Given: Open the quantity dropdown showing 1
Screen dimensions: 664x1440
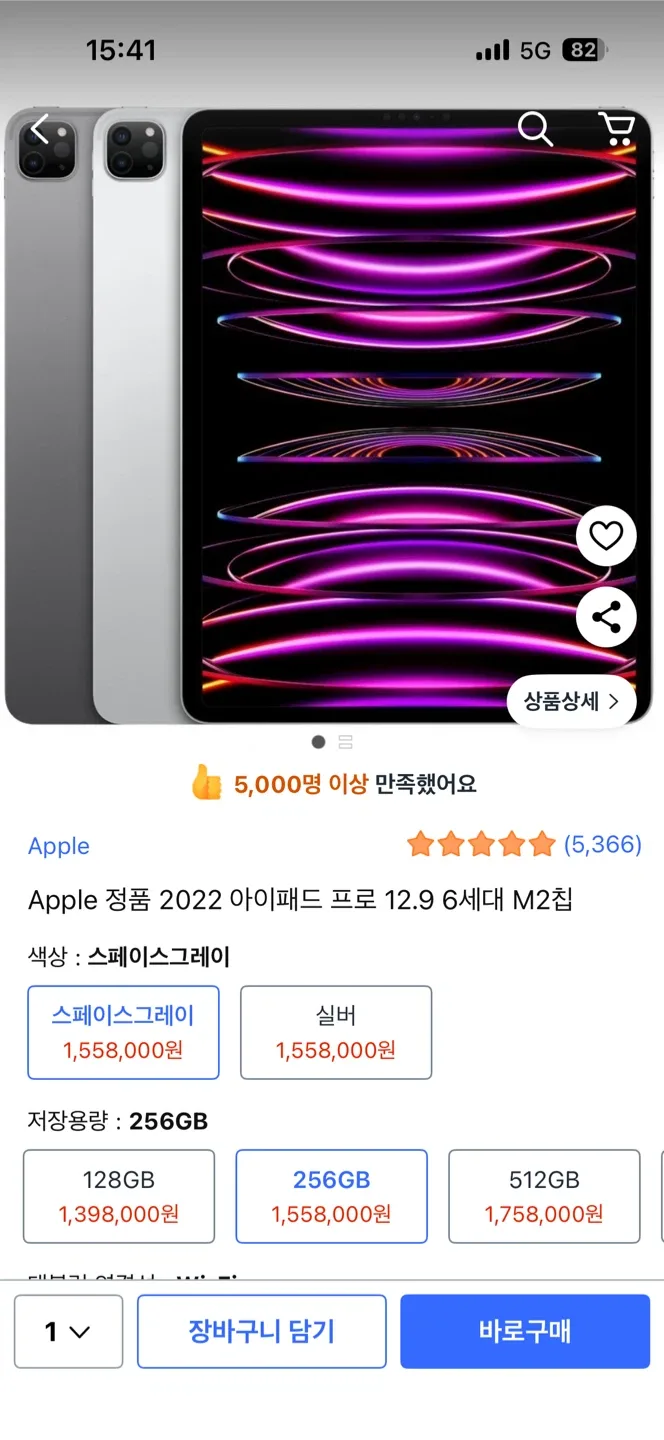Looking at the screenshot, I should (x=68, y=1331).
